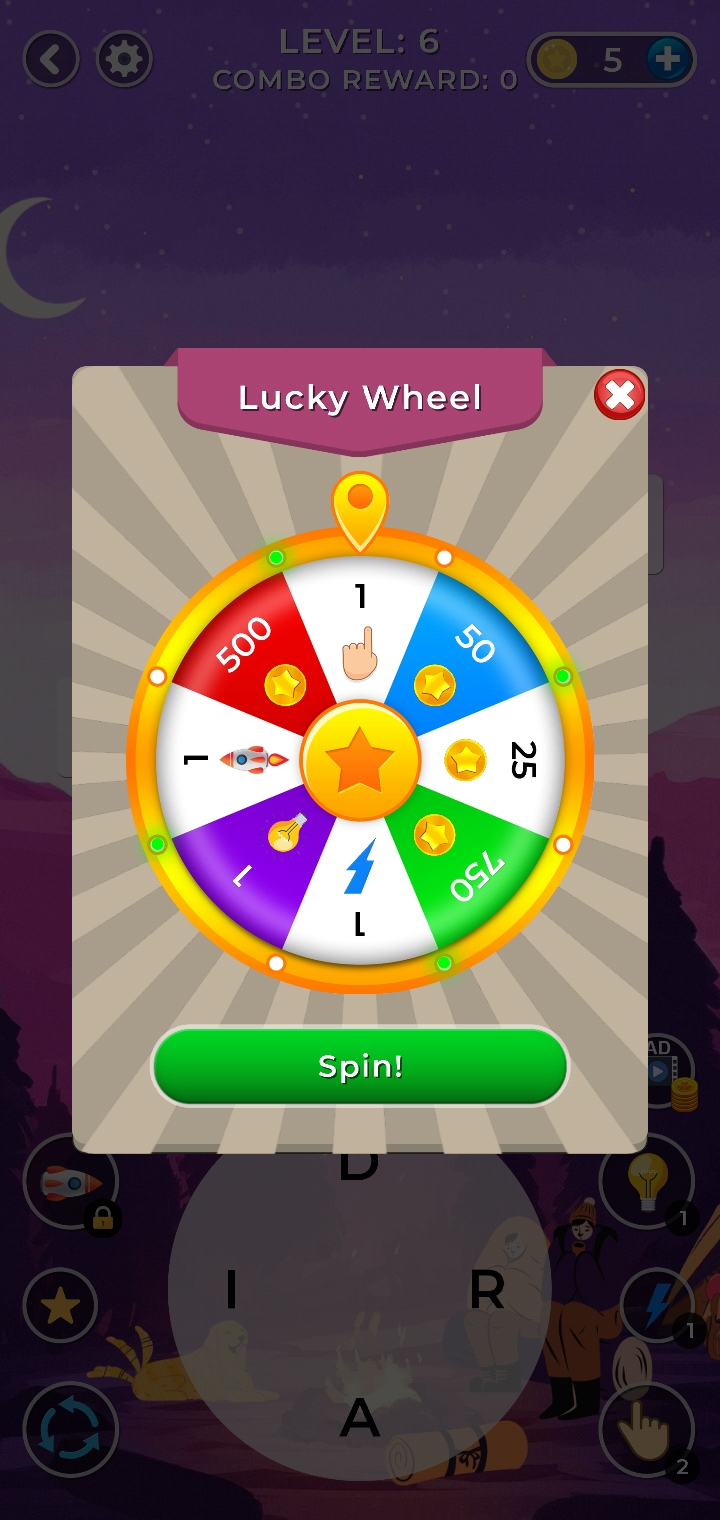Open the settings gear
This screenshot has height=1520, width=720.
coord(124,60)
